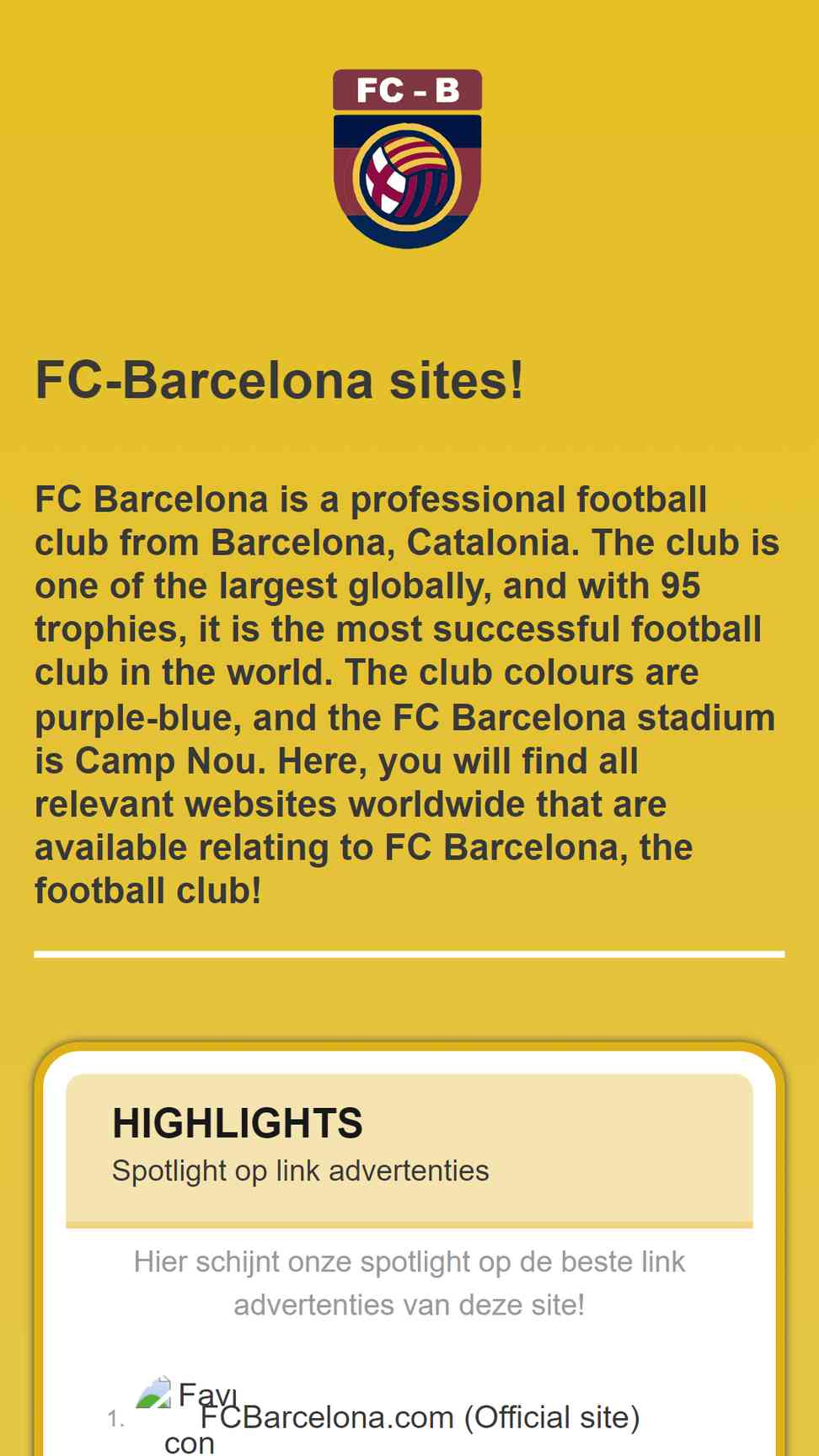The width and height of the screenshot is (819, 1456).
Task: Open the FCBarcelona.com (Official site) link
Action: tap(420, 1417)
